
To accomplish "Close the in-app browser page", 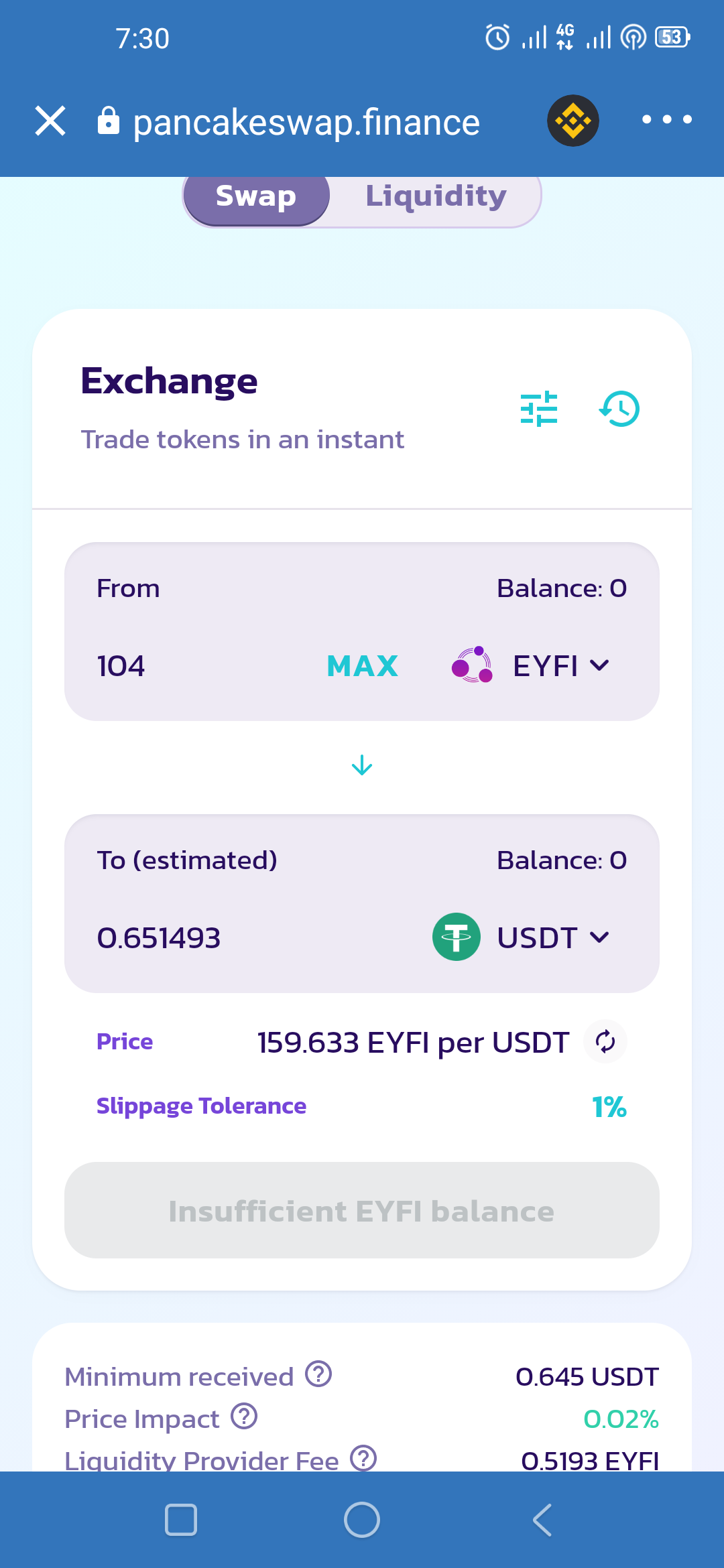I will point(50,121).
